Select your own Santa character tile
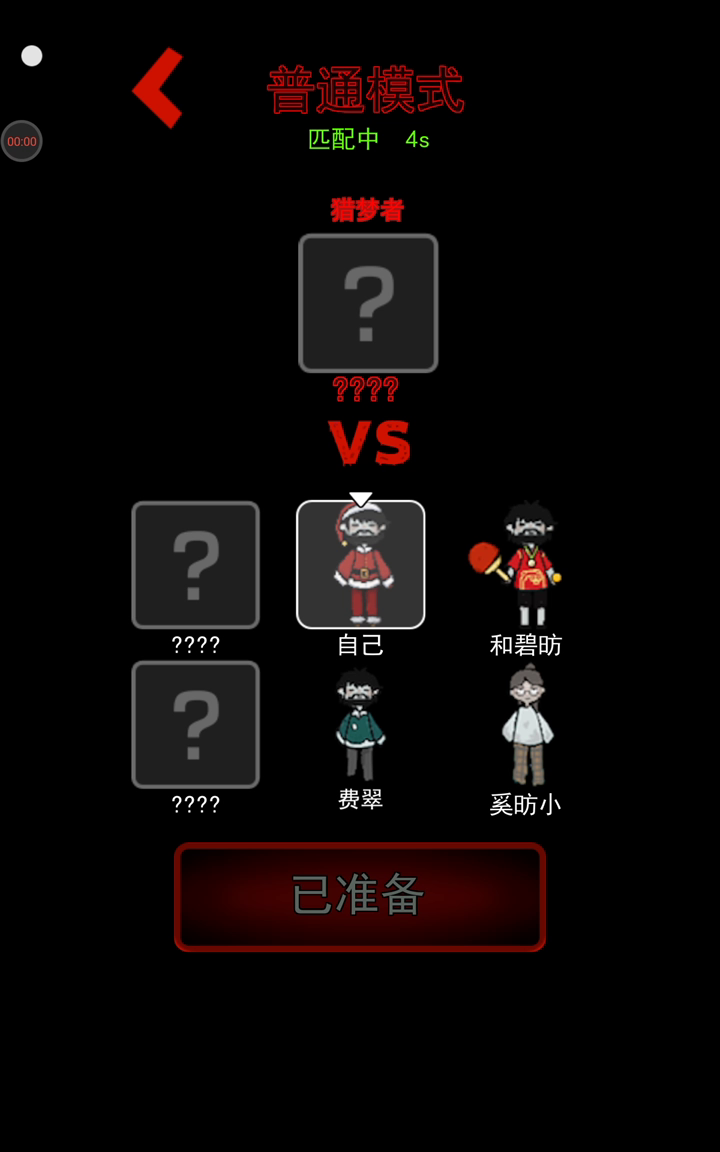This screenshot has height=1152, width=720. tap(361, 564)
